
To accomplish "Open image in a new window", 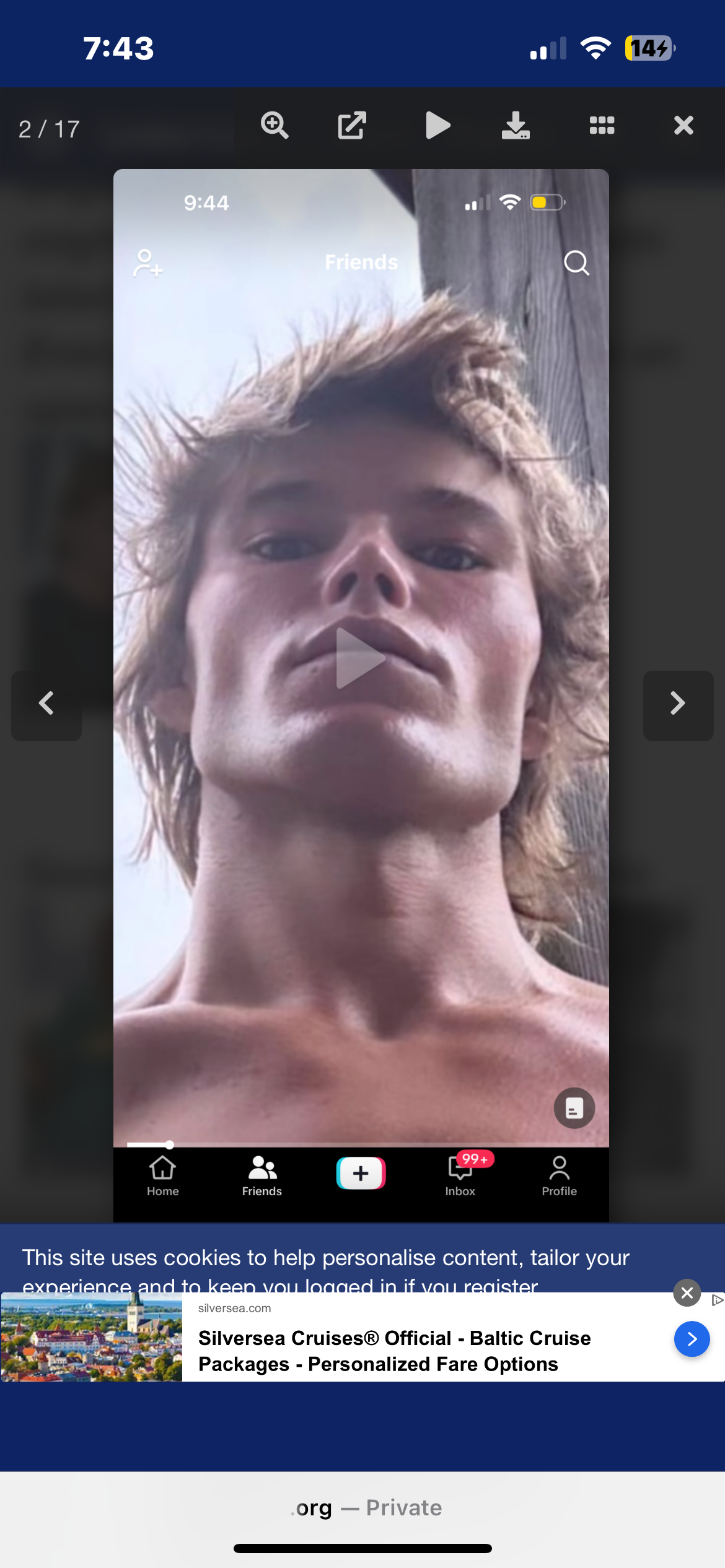I will click(352, 126).
